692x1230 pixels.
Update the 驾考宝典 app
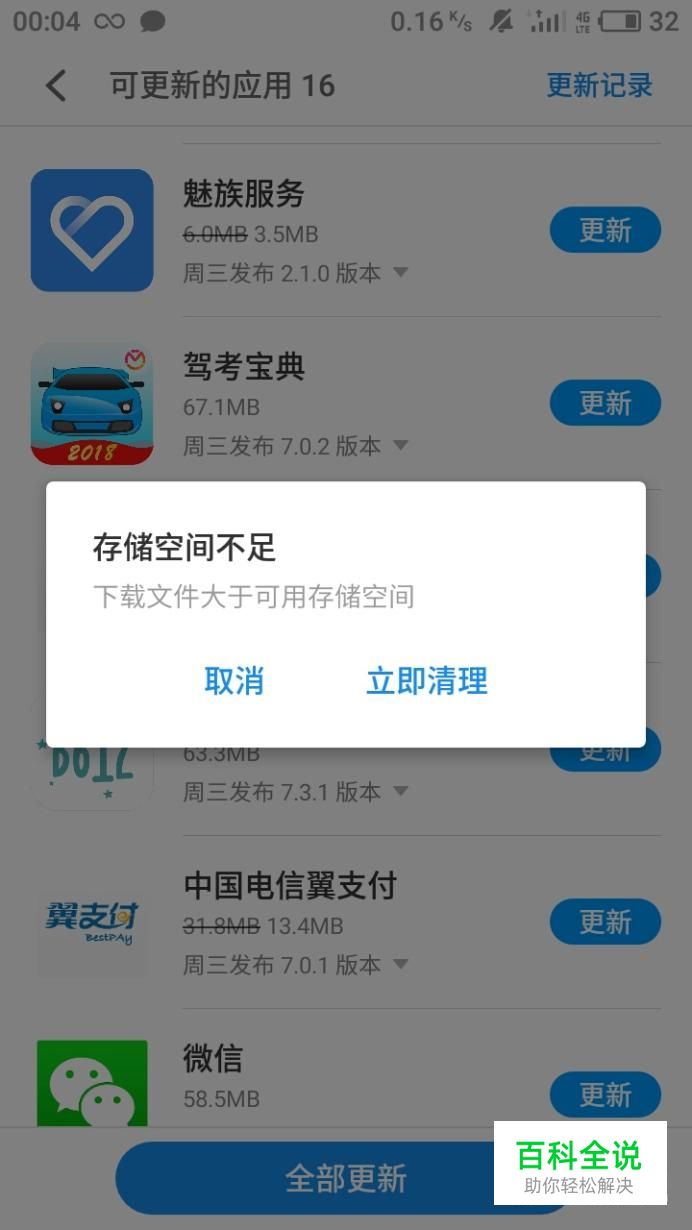click(x=605, y=404)
